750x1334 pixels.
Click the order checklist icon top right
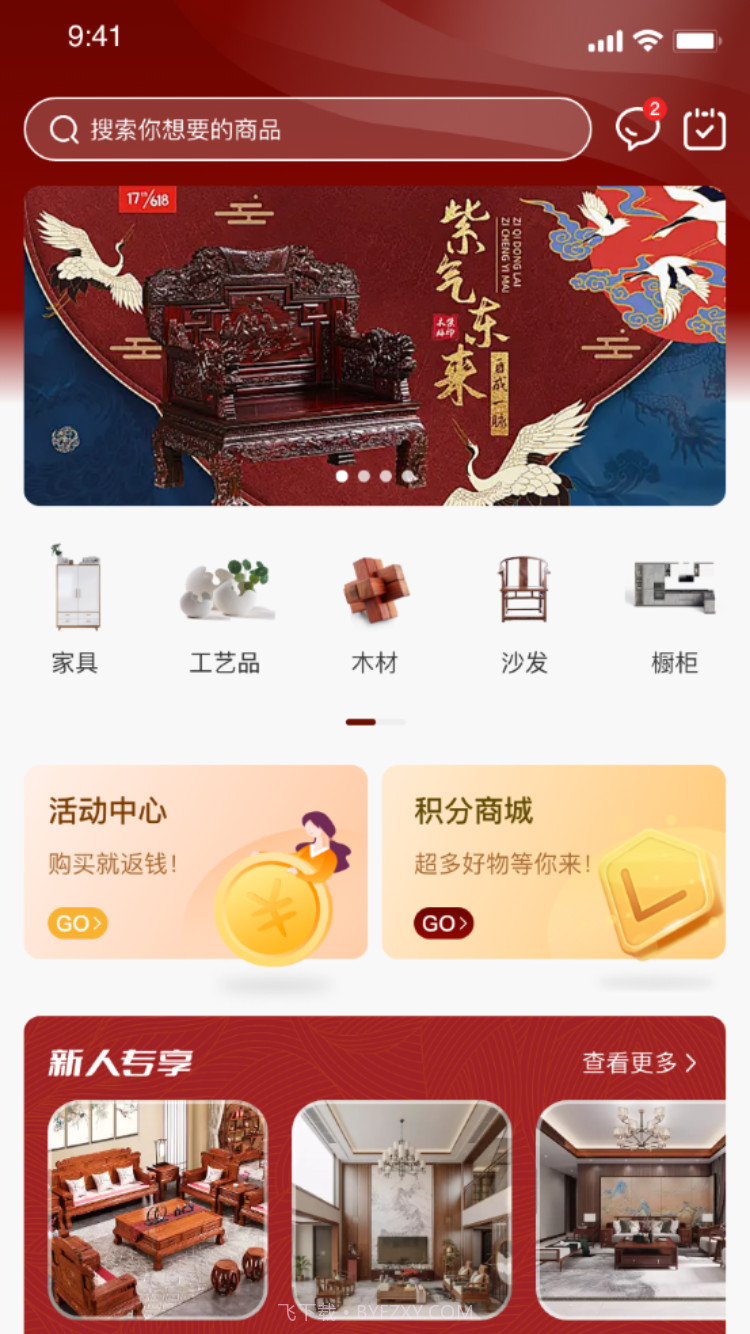(703, 128)
